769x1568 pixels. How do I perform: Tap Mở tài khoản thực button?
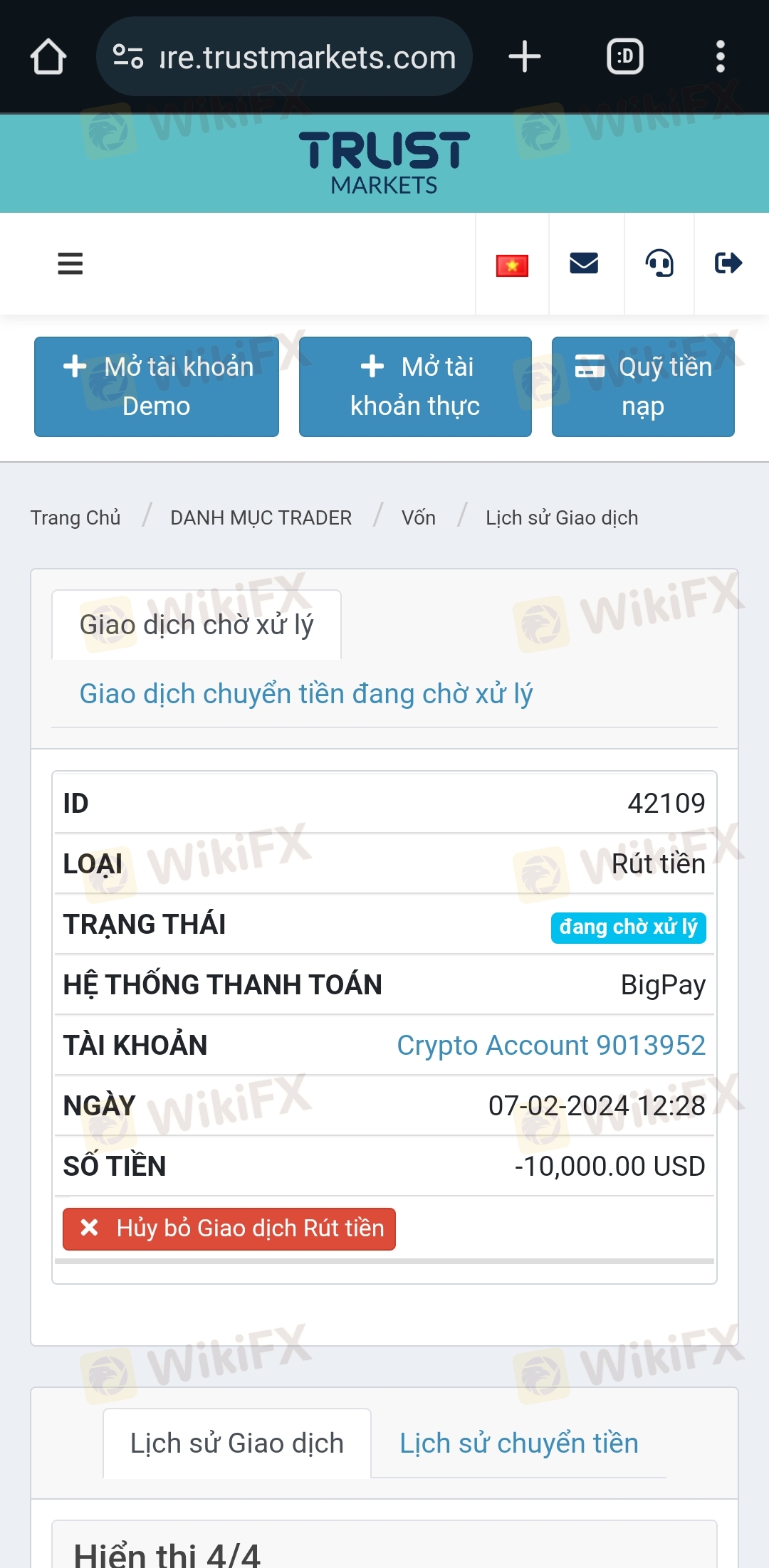click(415, 386)
